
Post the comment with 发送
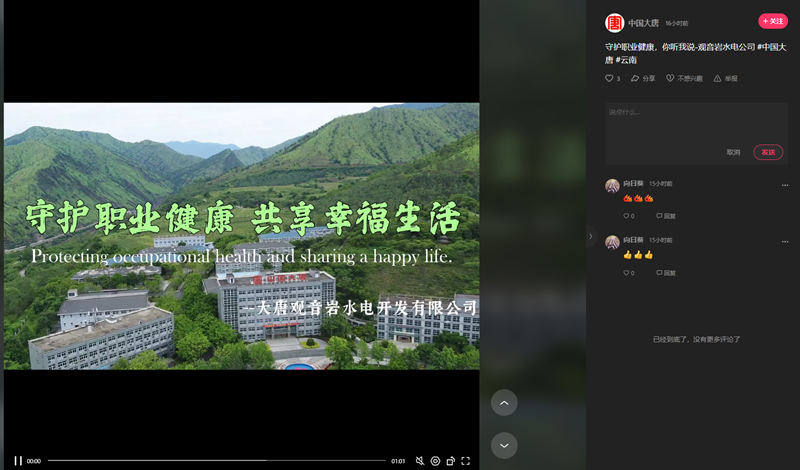(x=768, y=152)
